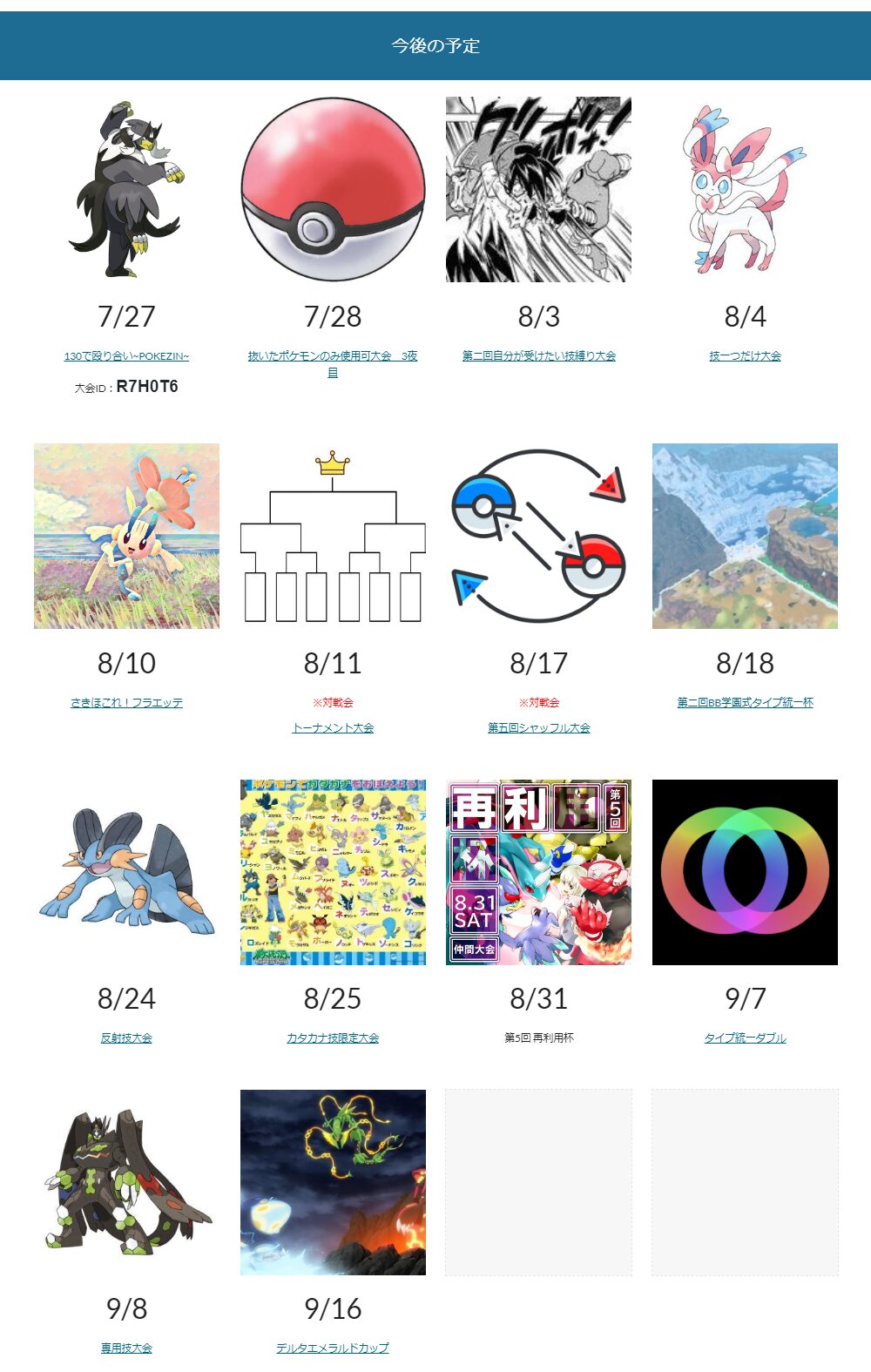Open the タイプ統一ダブル link
The width and height of the screenshot is (871, 1372).
(x=745, y=1038)
